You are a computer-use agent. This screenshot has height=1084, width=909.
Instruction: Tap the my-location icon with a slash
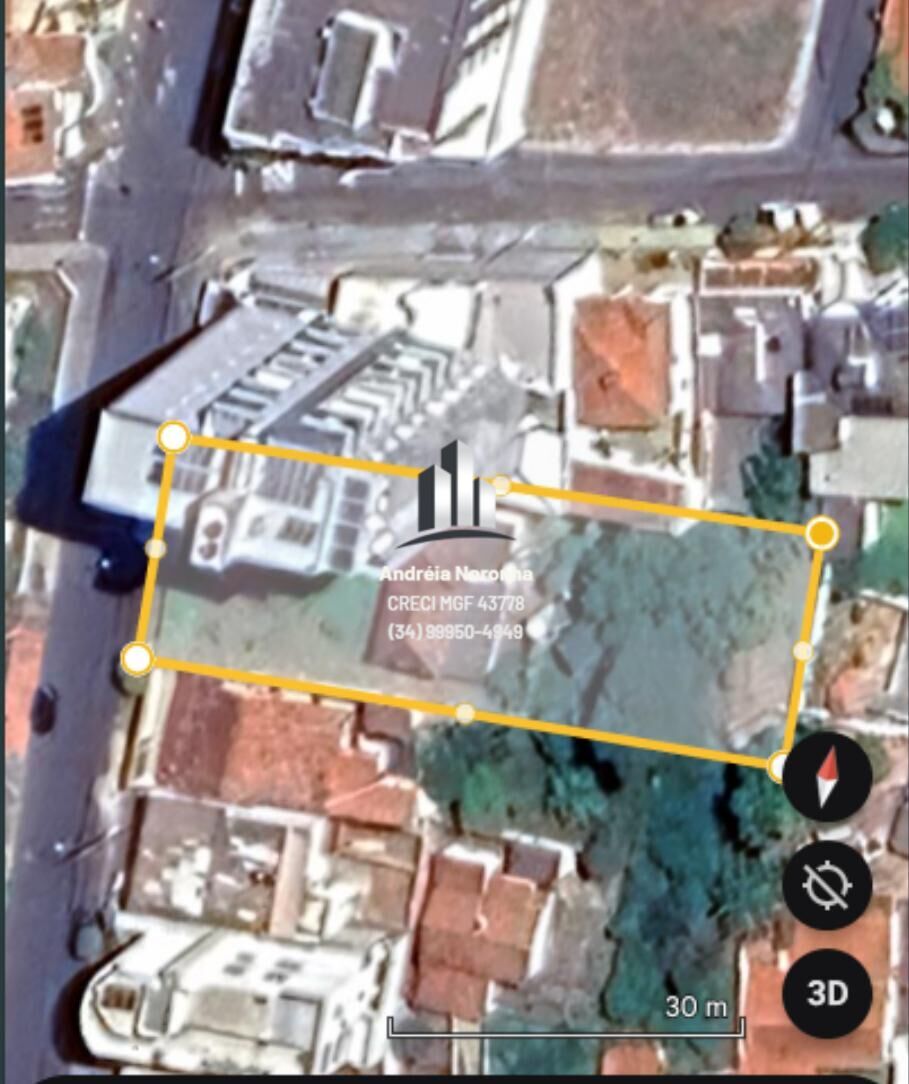click(x=827, y=885)
